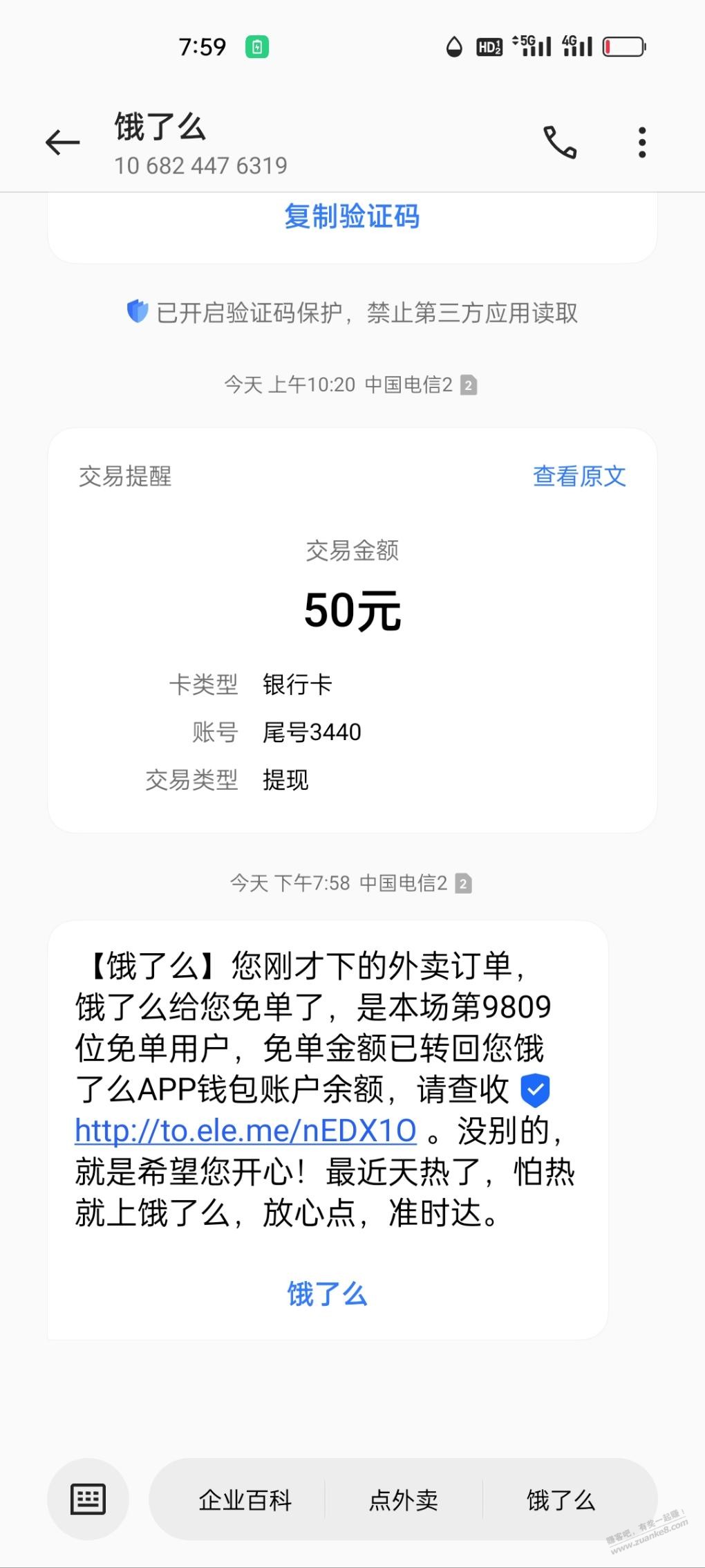Tap 复制验证码 to copy the code

pos(352,216)
